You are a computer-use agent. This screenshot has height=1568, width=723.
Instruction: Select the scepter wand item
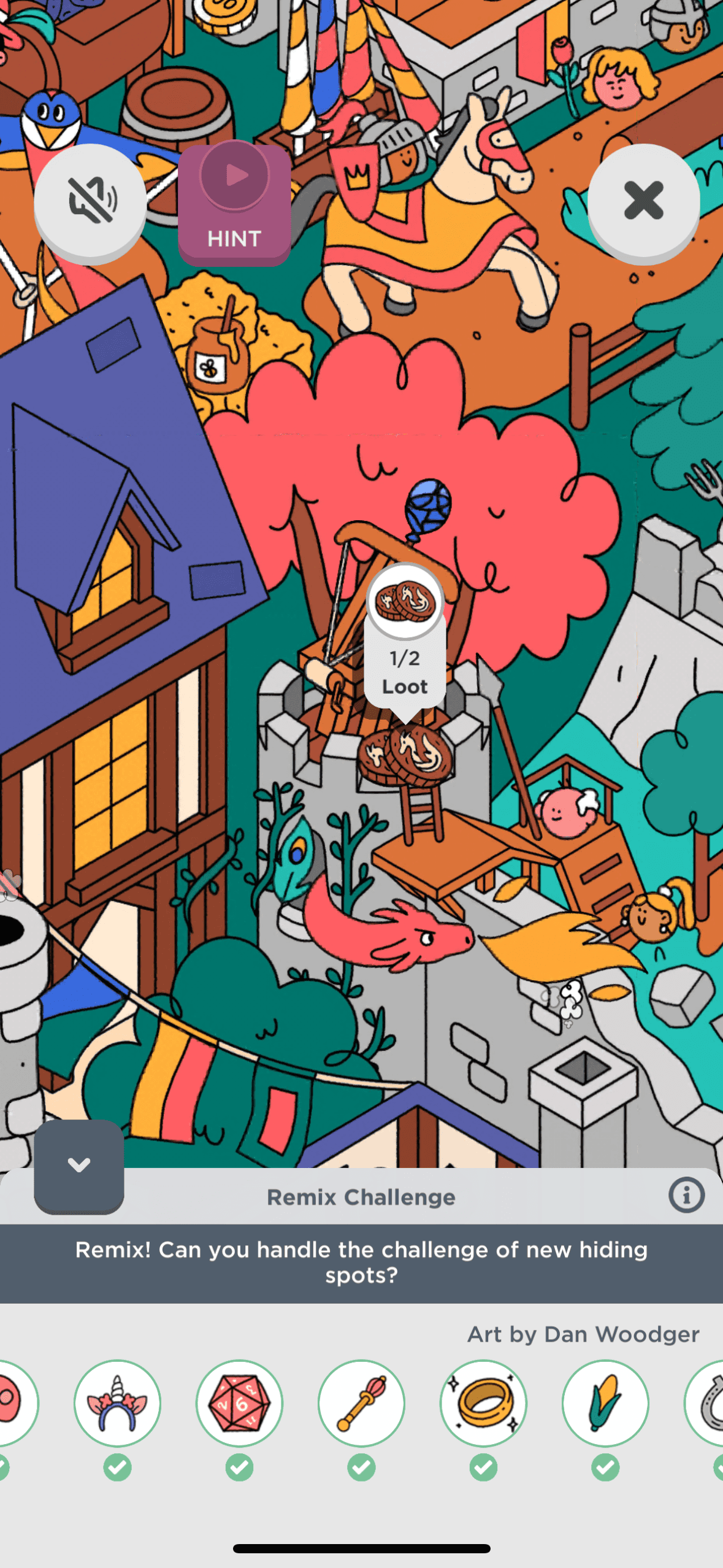[361, 1402]
